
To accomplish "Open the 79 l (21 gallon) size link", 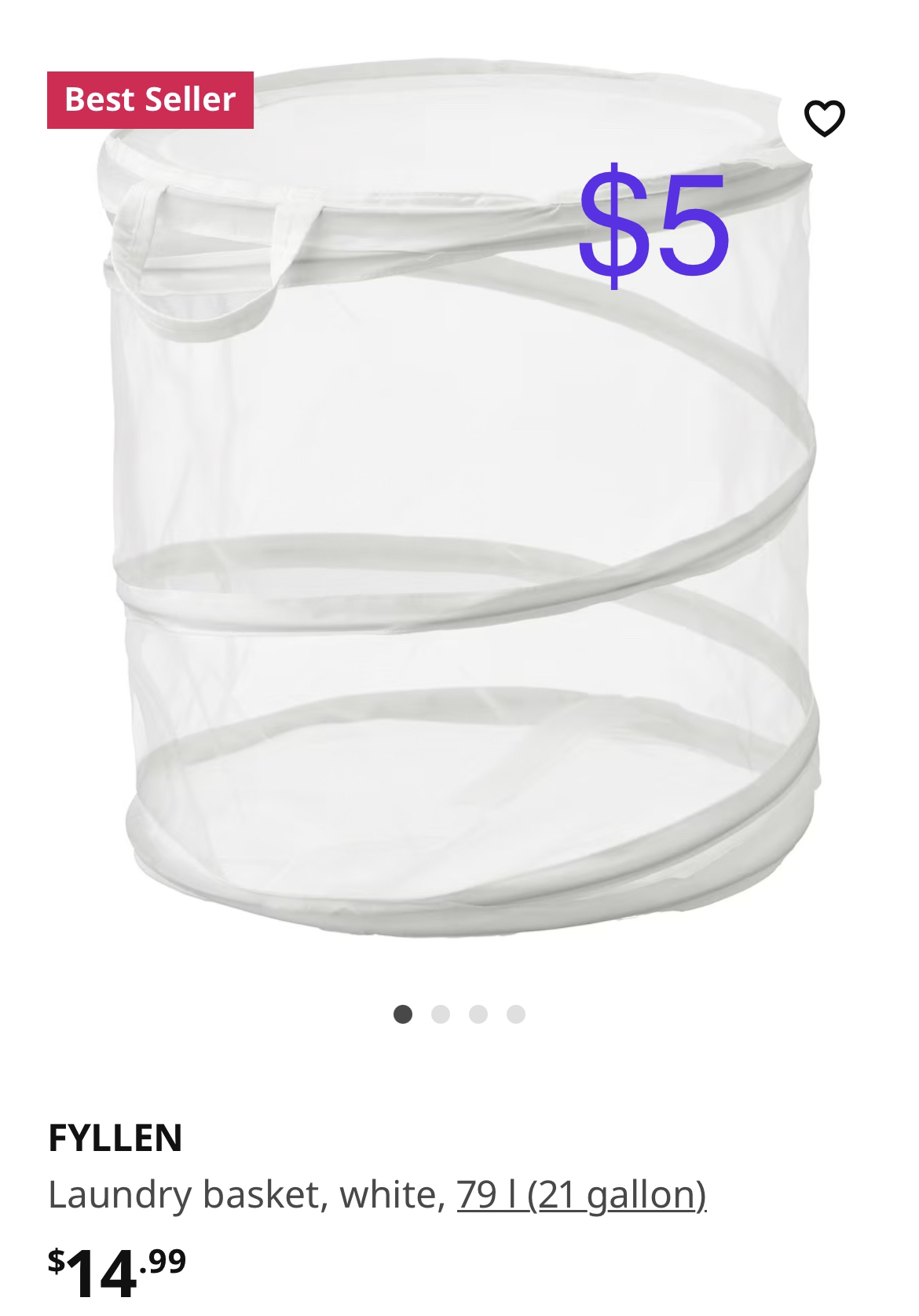I will (581, 1194).
